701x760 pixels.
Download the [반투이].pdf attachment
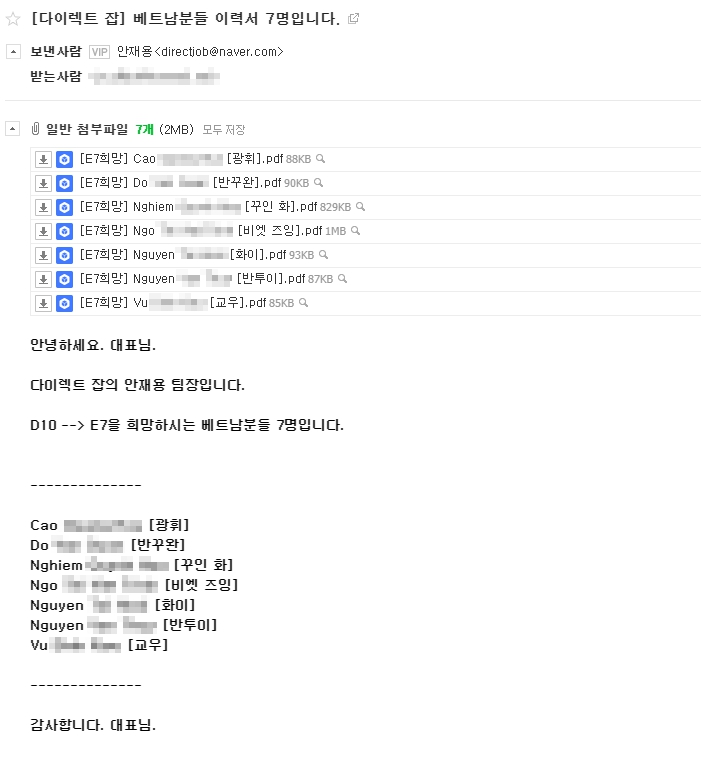tap(43, 279)
